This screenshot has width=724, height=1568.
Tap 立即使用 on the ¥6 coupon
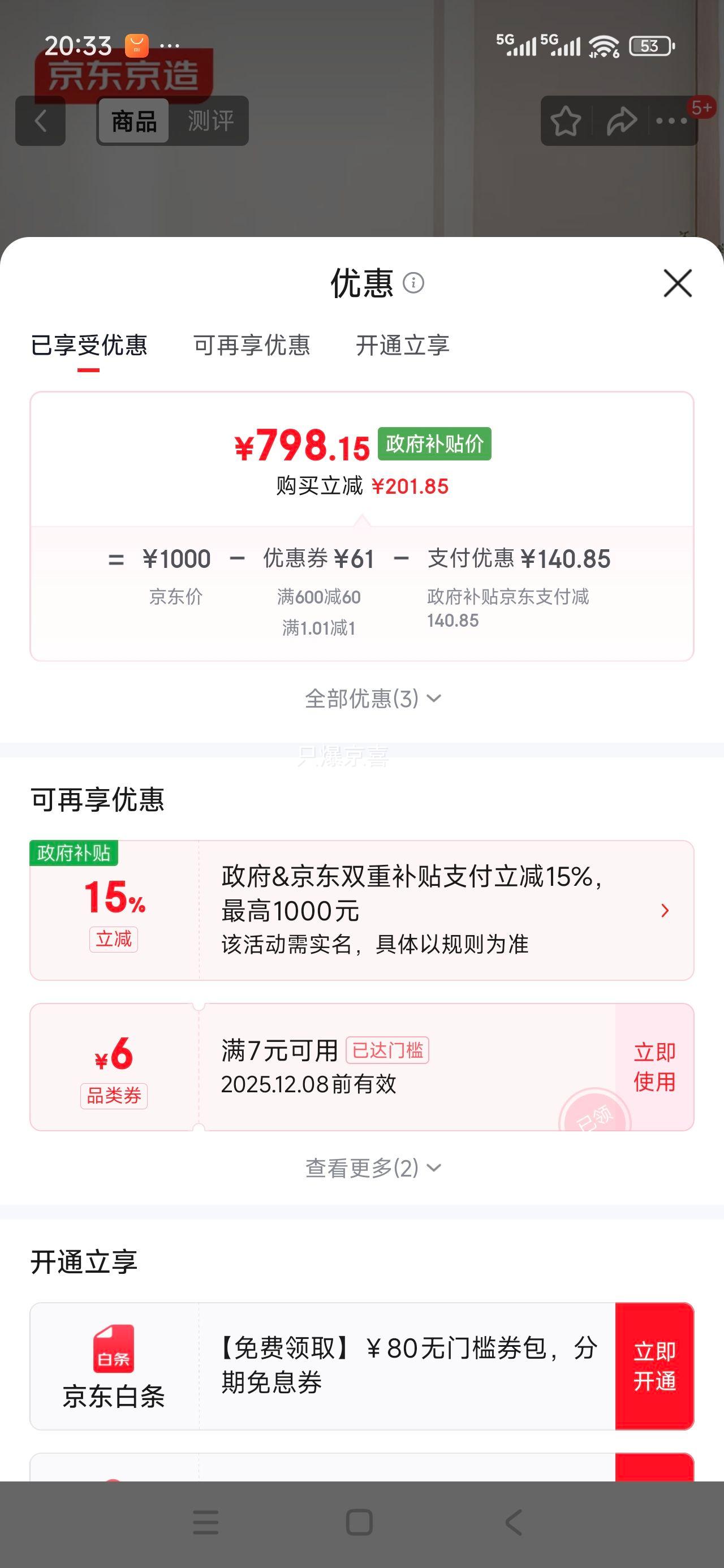pos(655,1065)
